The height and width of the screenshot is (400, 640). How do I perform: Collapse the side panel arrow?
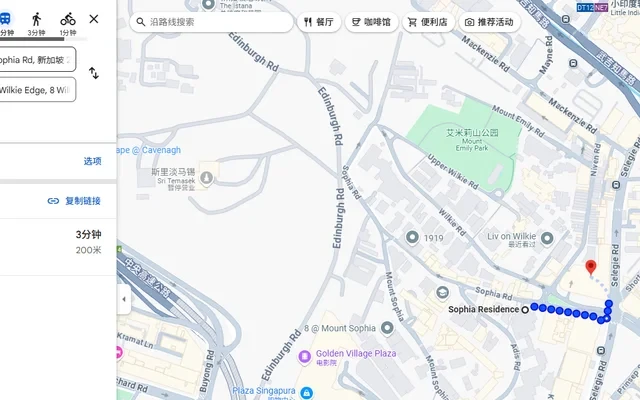[x=124, y=299]
